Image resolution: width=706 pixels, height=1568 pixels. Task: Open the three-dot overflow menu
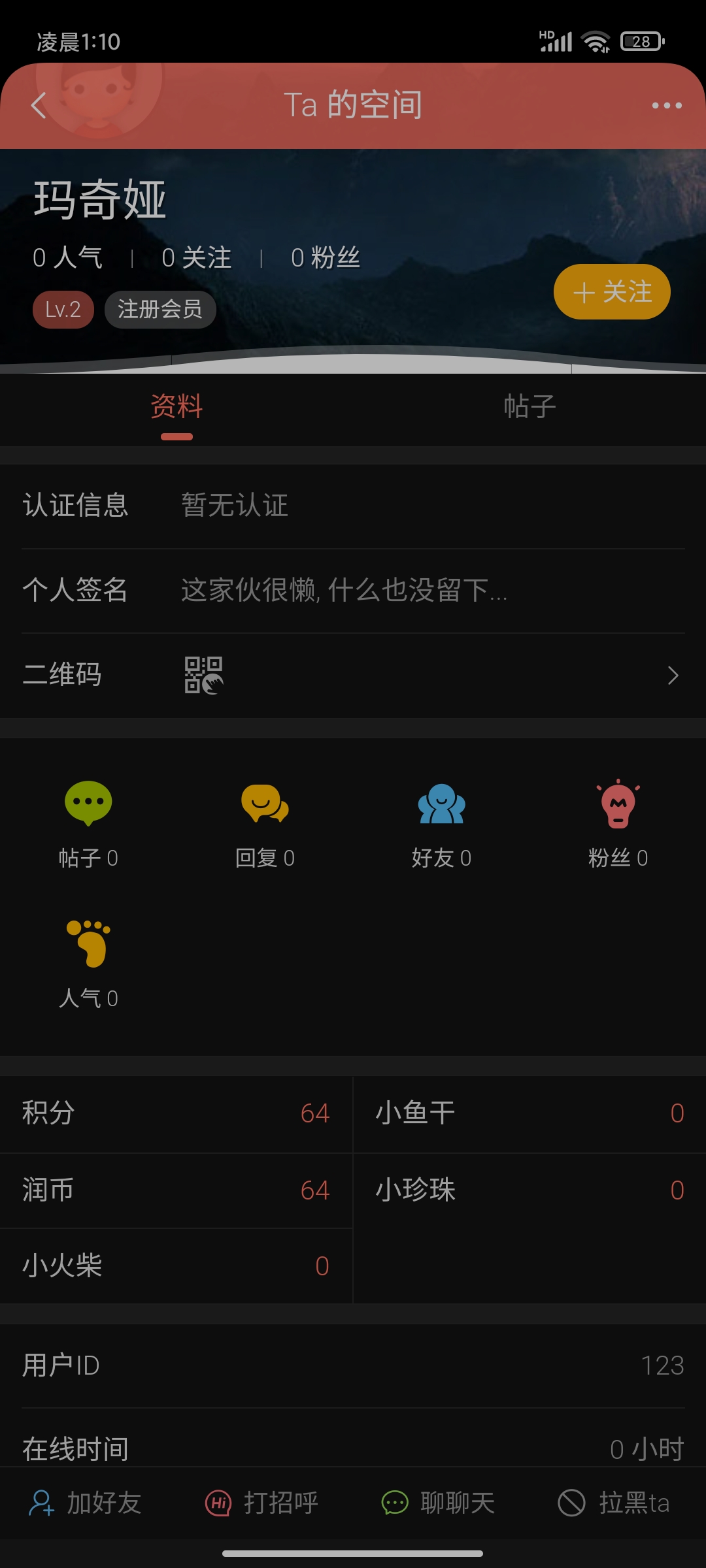[x=666, y=105]
